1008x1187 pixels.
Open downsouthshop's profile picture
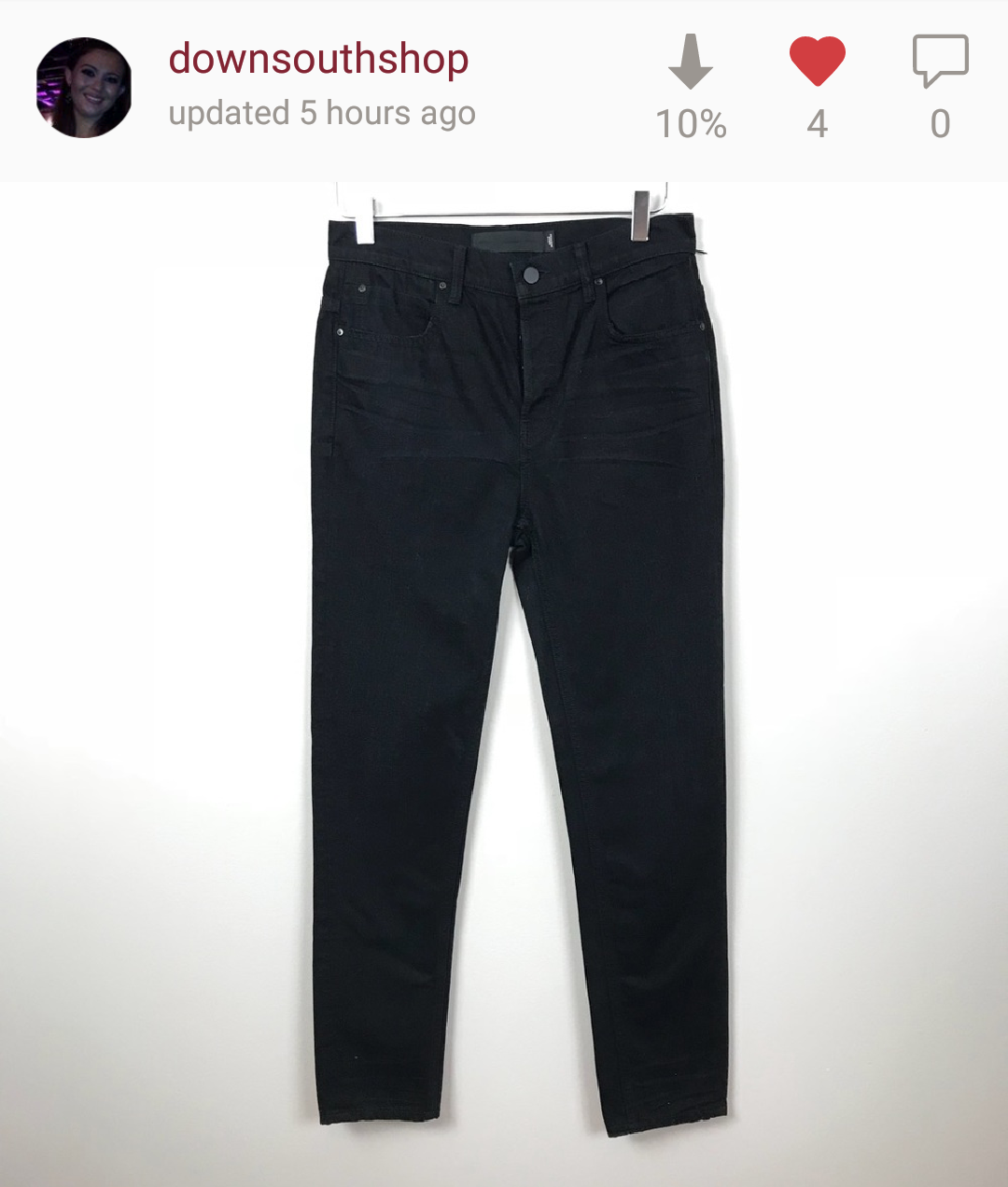pyautogui.click(x=84, y=88)
